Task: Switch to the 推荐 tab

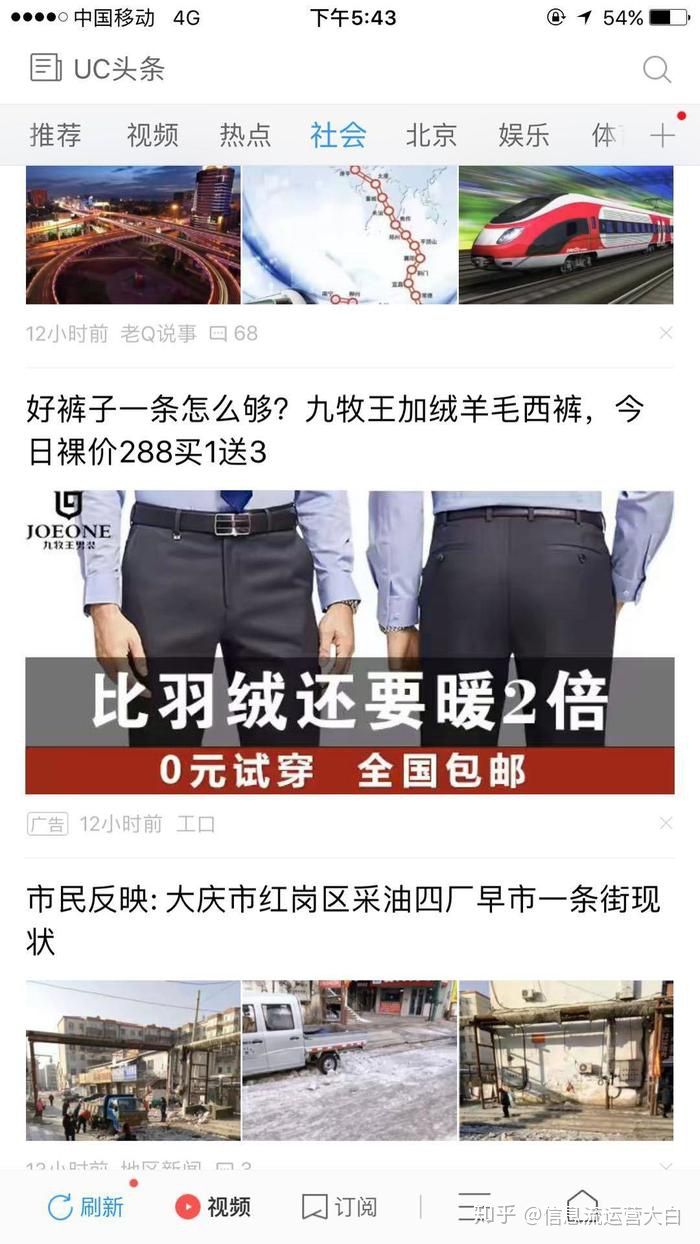Action: pyautogui.click(x=55, y=135)
